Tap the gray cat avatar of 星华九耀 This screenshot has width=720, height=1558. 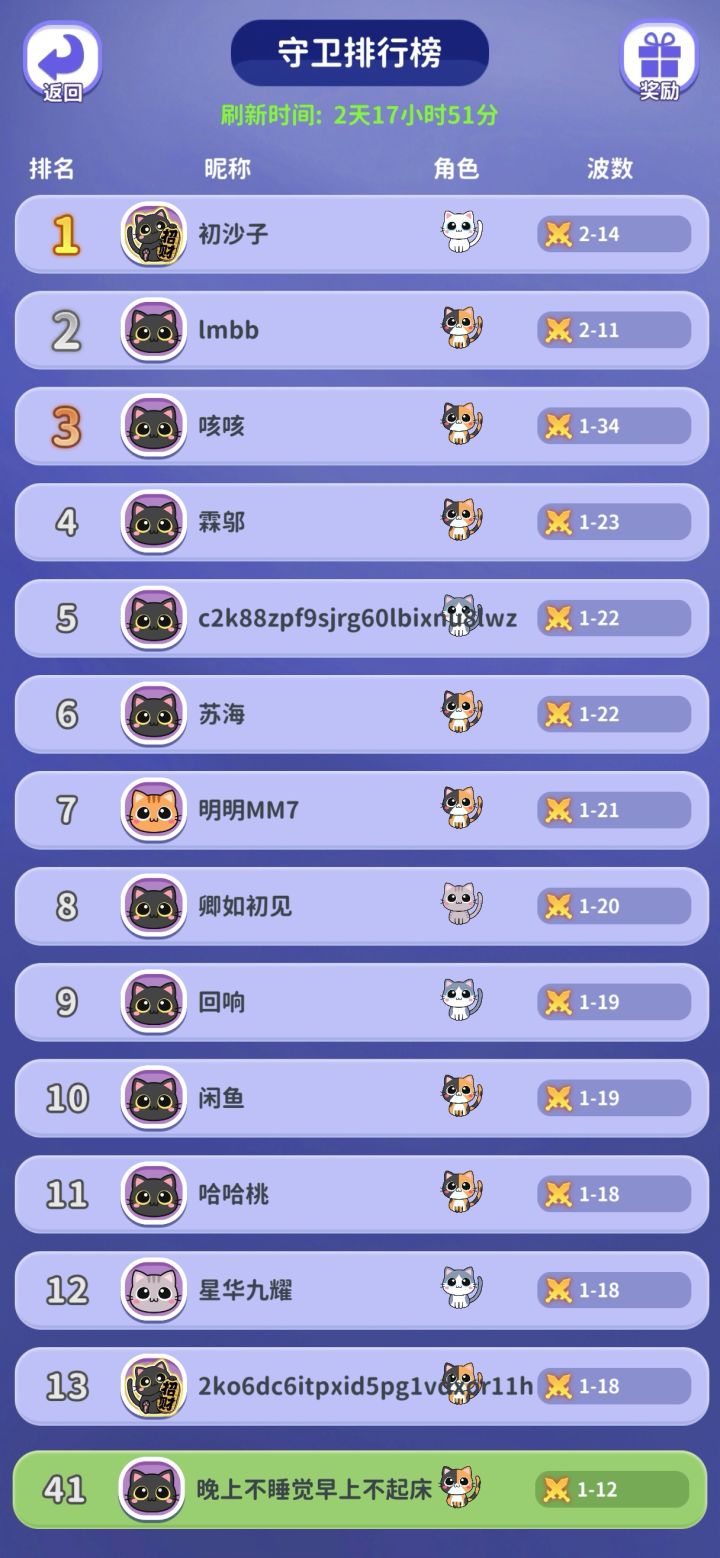tap(152, 1291)
